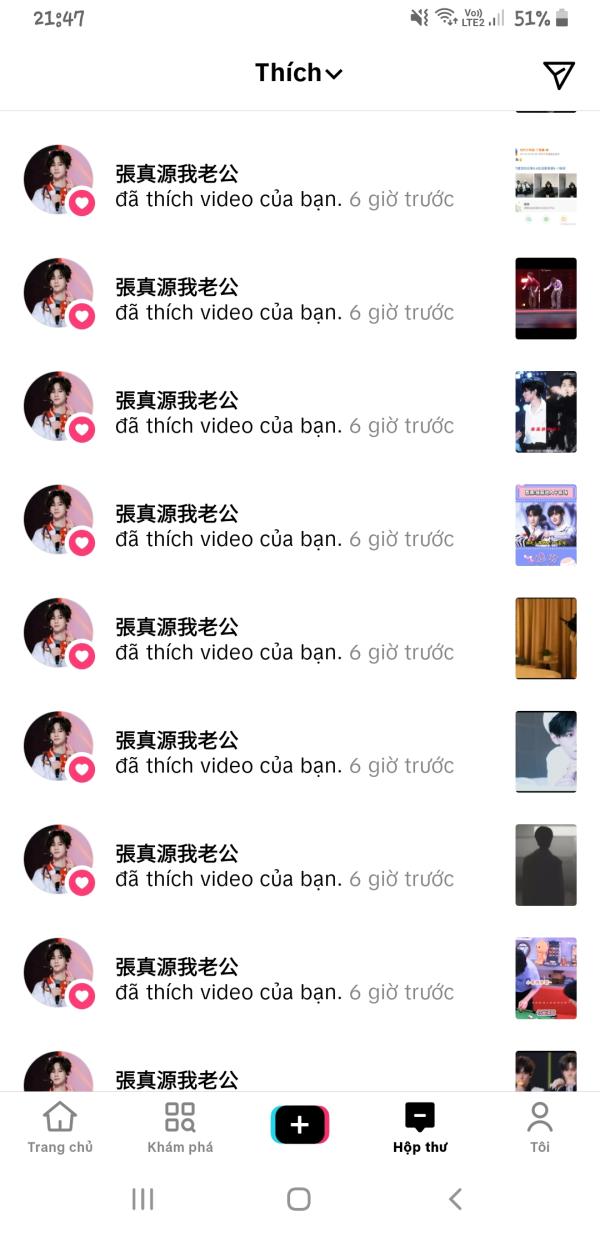Create a new video with plus button
This screenshot has width=600, height=1233.
tap(299, 1125)
